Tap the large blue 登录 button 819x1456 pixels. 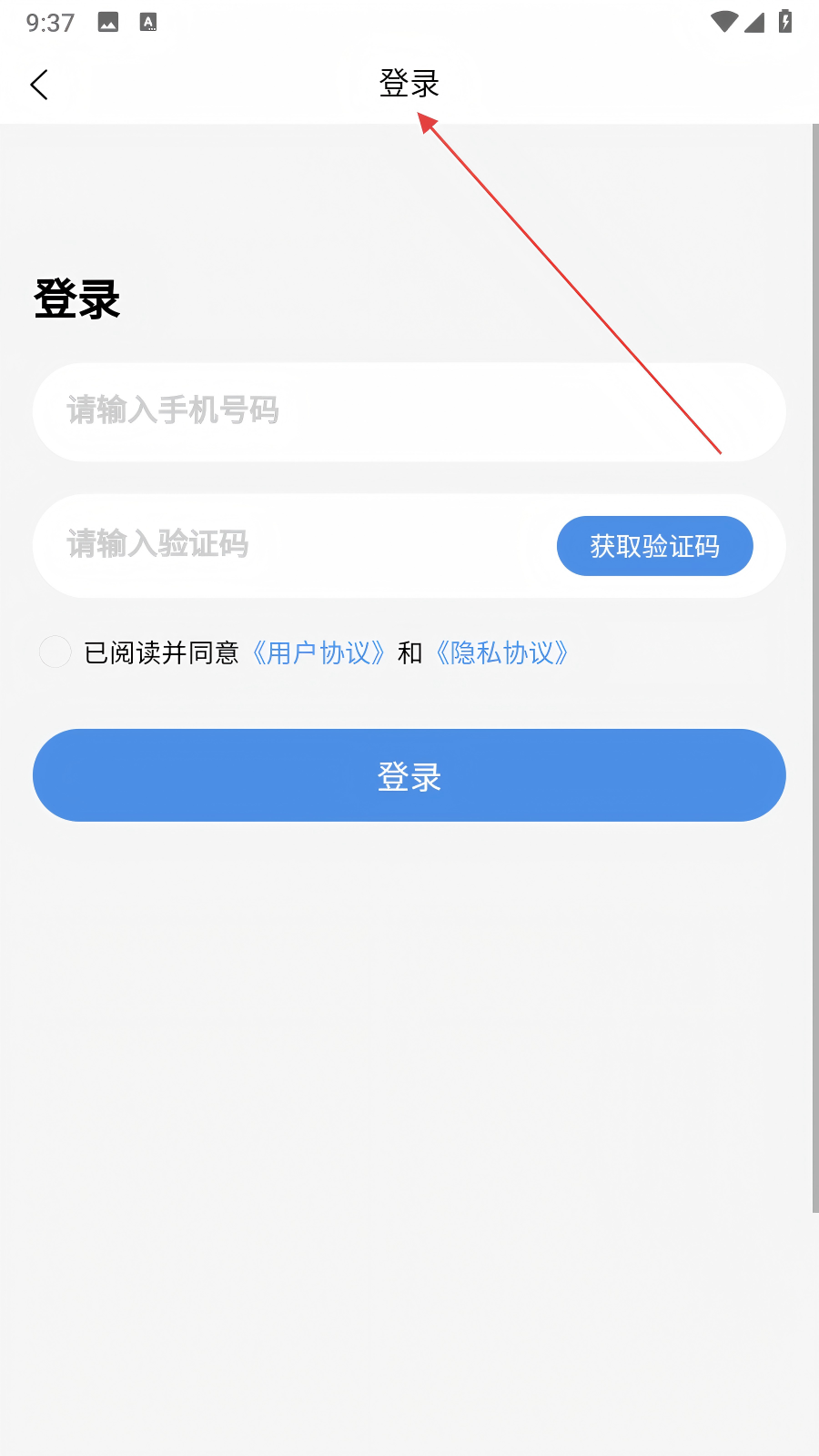coord(409,775)
